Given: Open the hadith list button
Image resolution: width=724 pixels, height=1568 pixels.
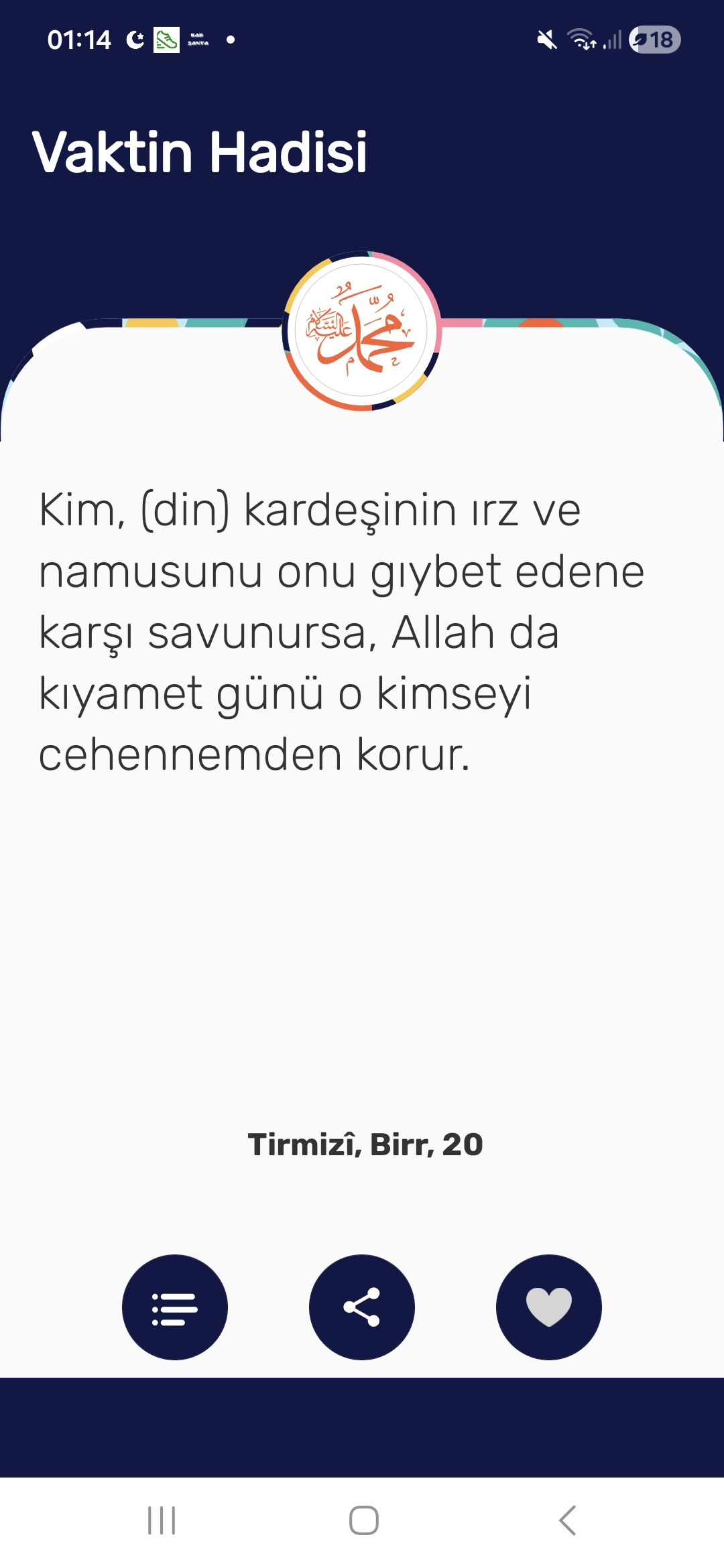Looking at the screenshot, I should click(x=174, y=1307).
